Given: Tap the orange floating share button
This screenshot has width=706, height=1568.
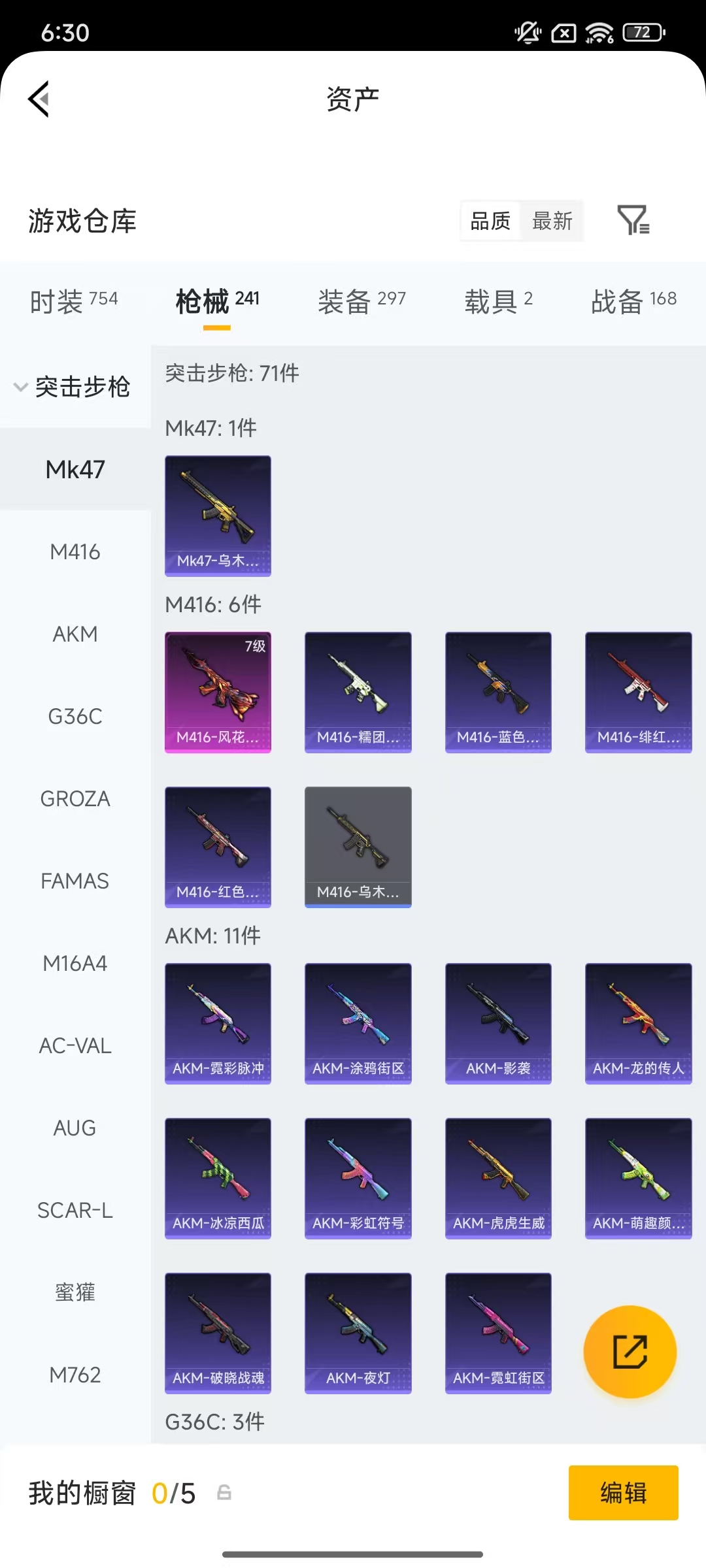Looking at the screenshot, I should coord(630,1352).
